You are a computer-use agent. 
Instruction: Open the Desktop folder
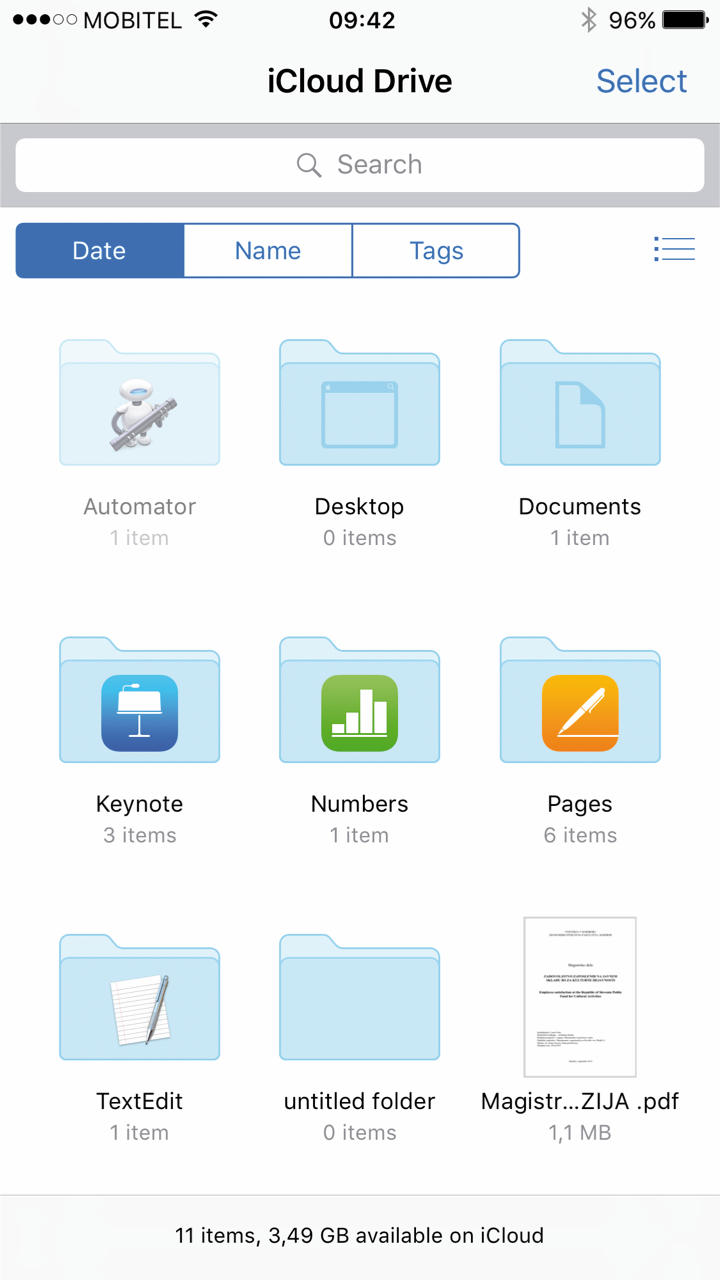coord(360,405)
